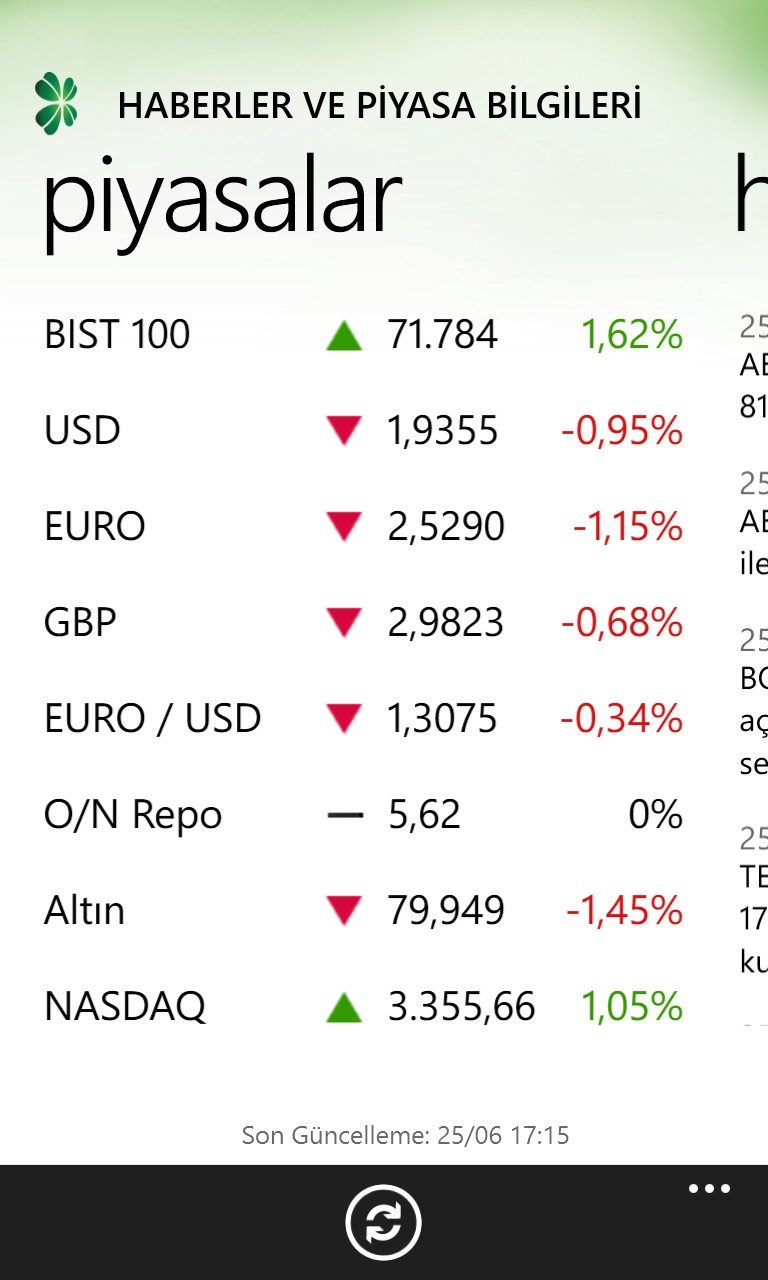Open the ellipsis menu for more options
768x1280 pixels.
[709, 1188]
